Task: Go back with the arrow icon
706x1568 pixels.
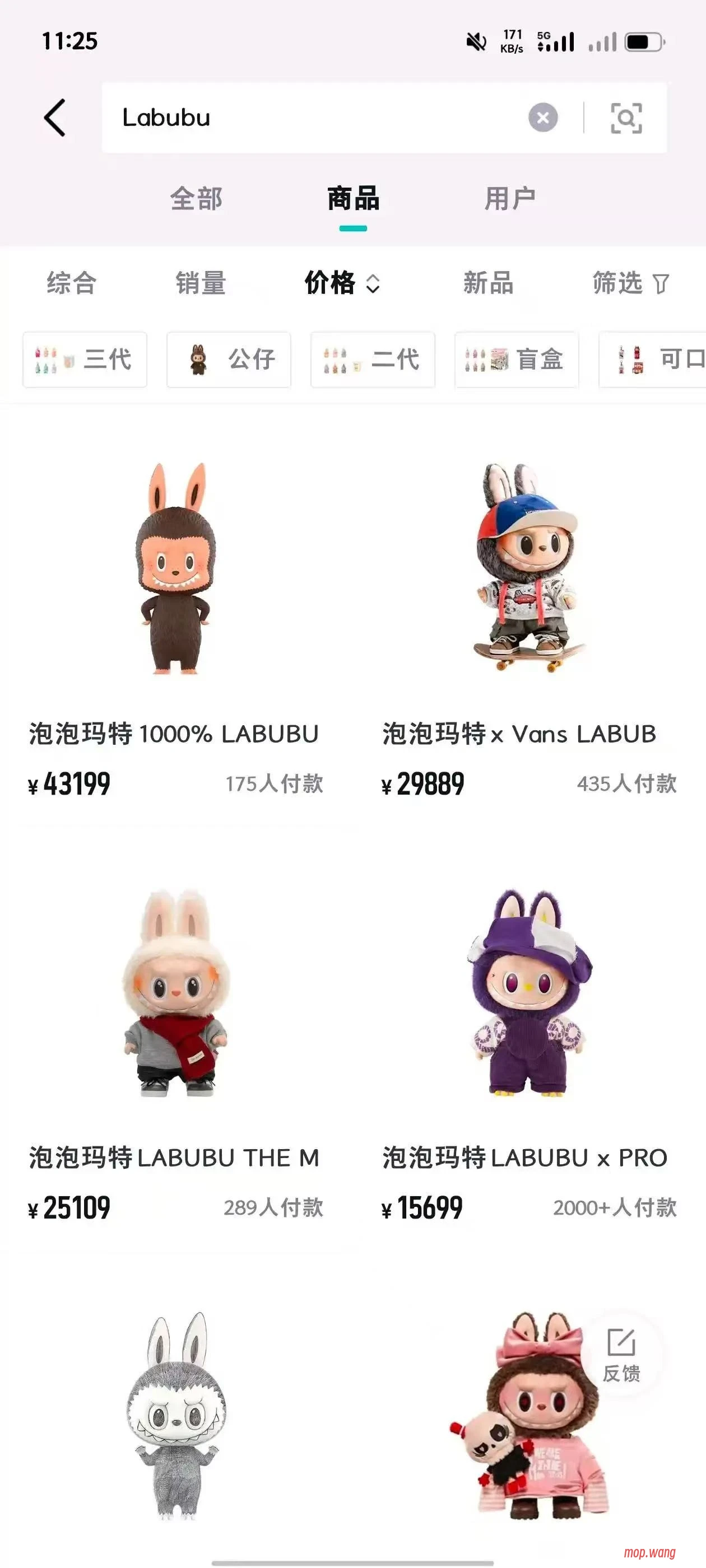Action: [x=55, y=118]
